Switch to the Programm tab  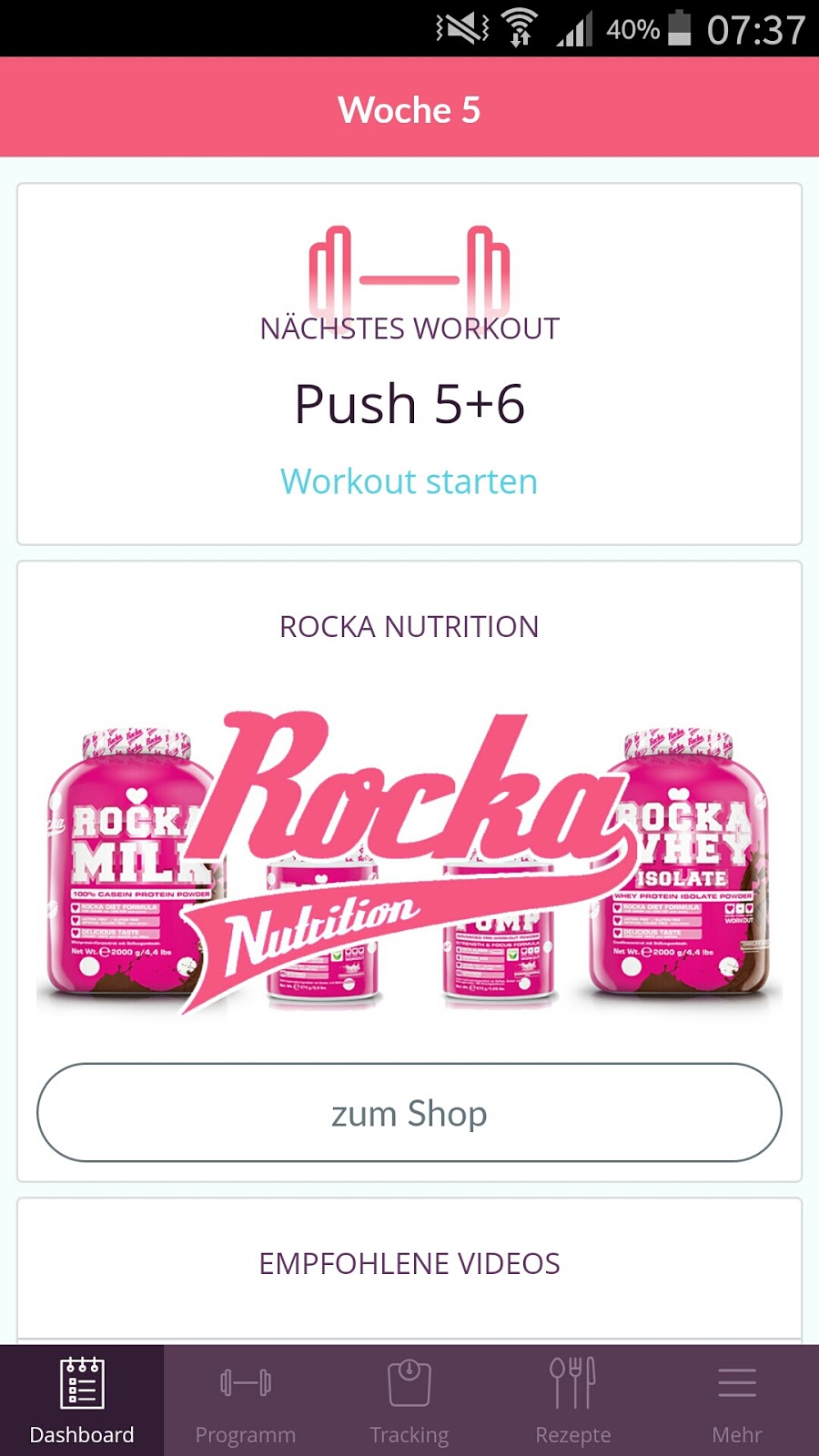tap(246, 1400)
